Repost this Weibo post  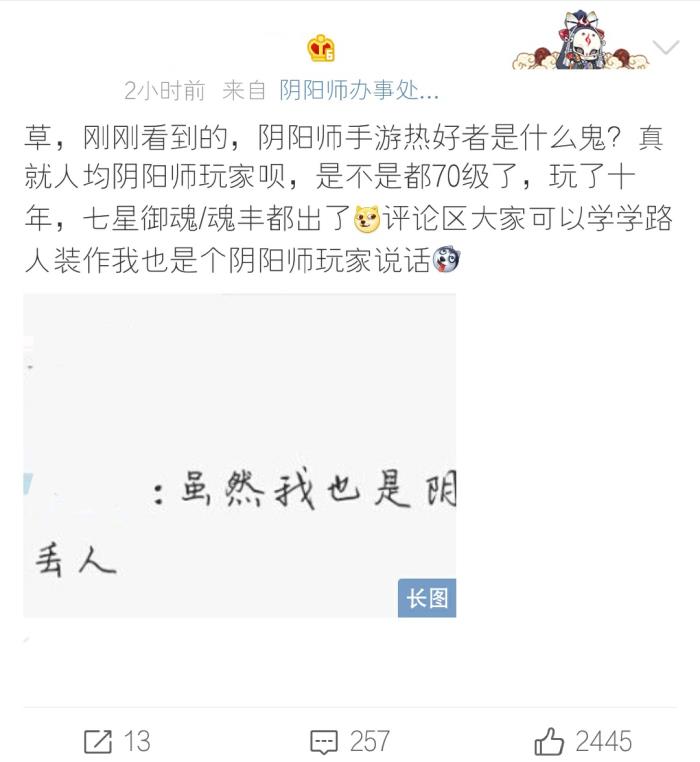click(116, 741)
